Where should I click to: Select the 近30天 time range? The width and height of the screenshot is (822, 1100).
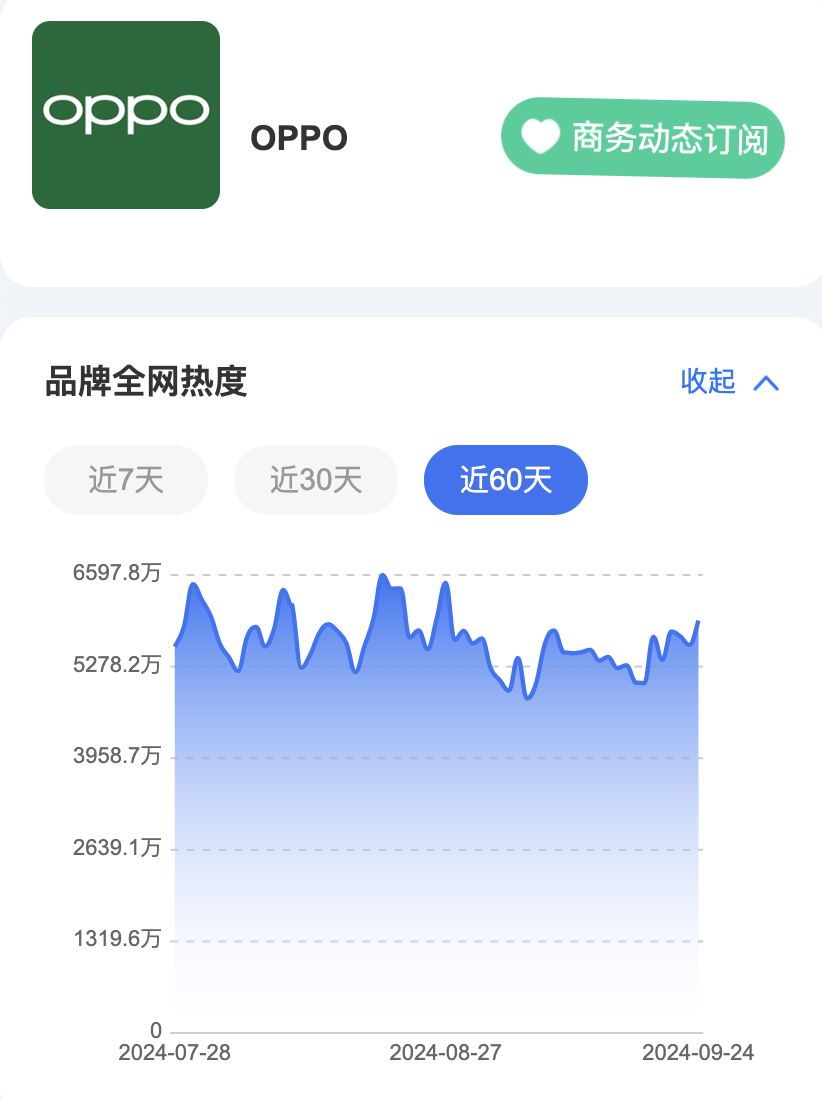pos(316,480)
